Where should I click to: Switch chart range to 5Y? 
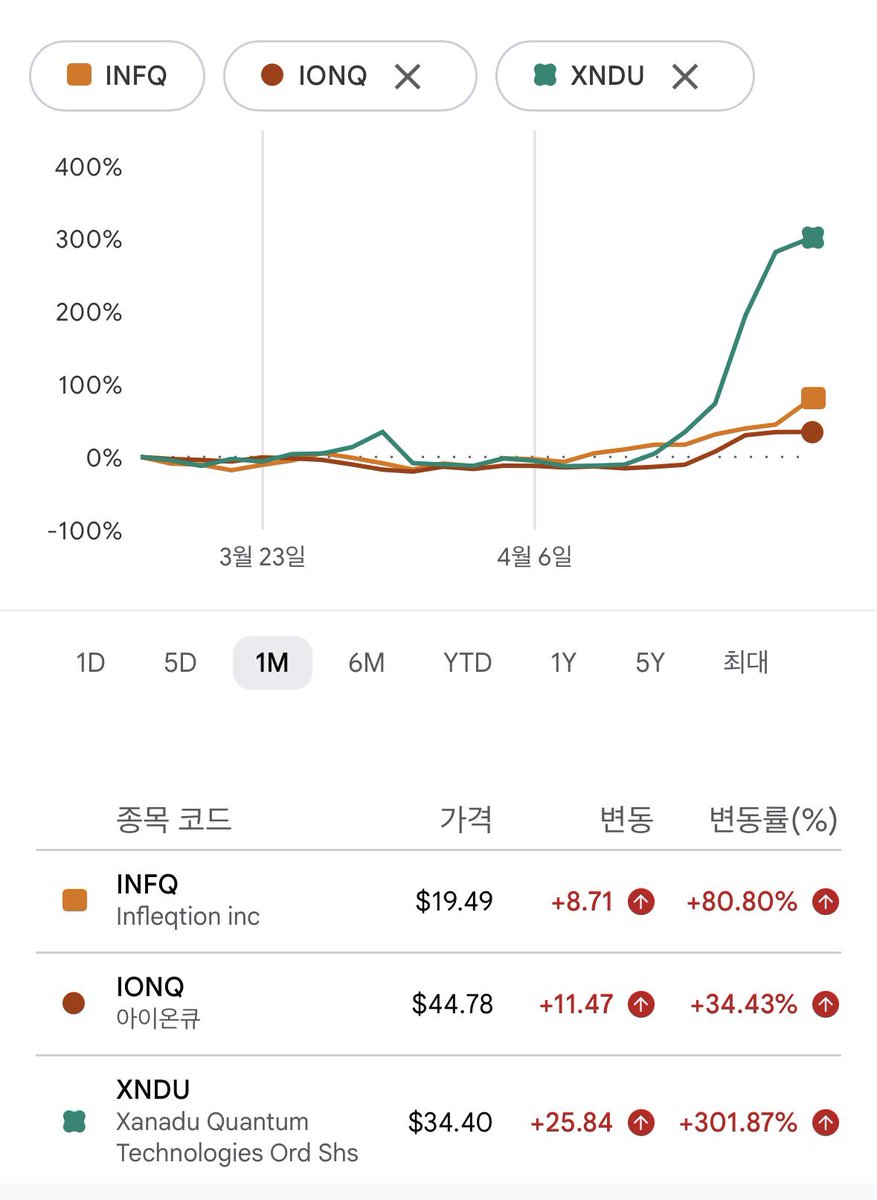[x=650, y=663]
